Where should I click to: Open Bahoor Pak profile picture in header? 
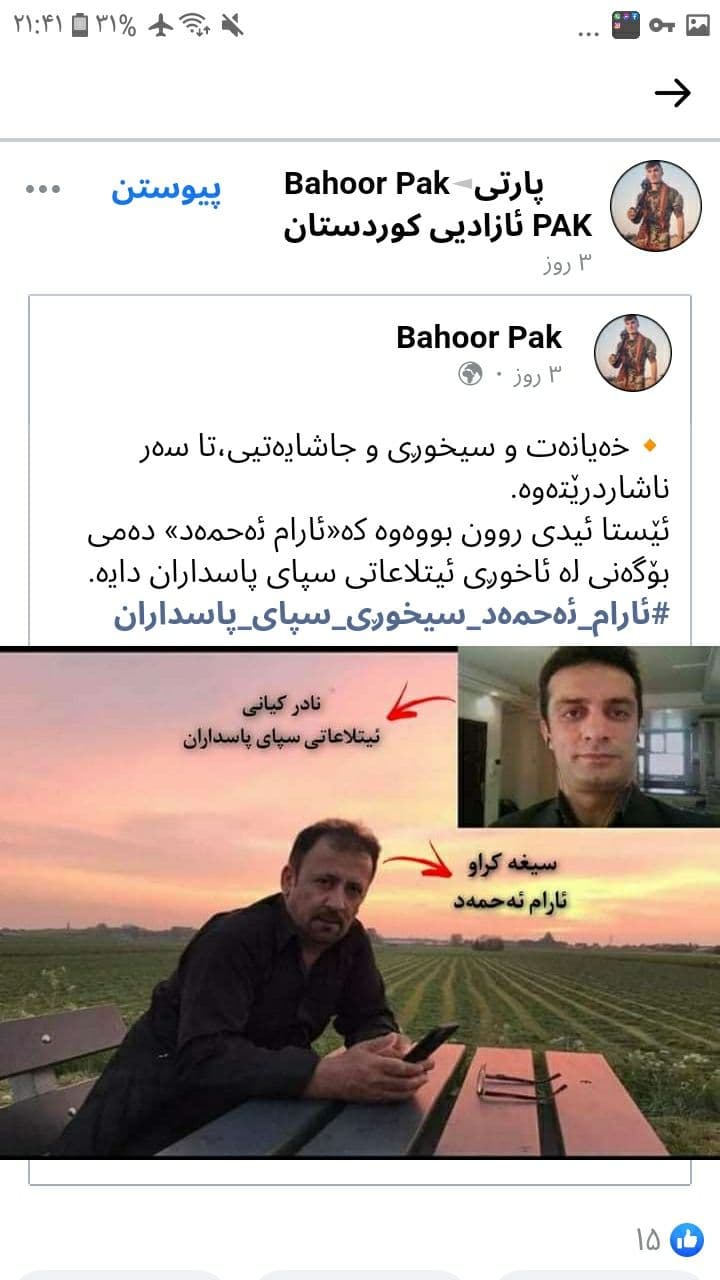click(655, 205)
